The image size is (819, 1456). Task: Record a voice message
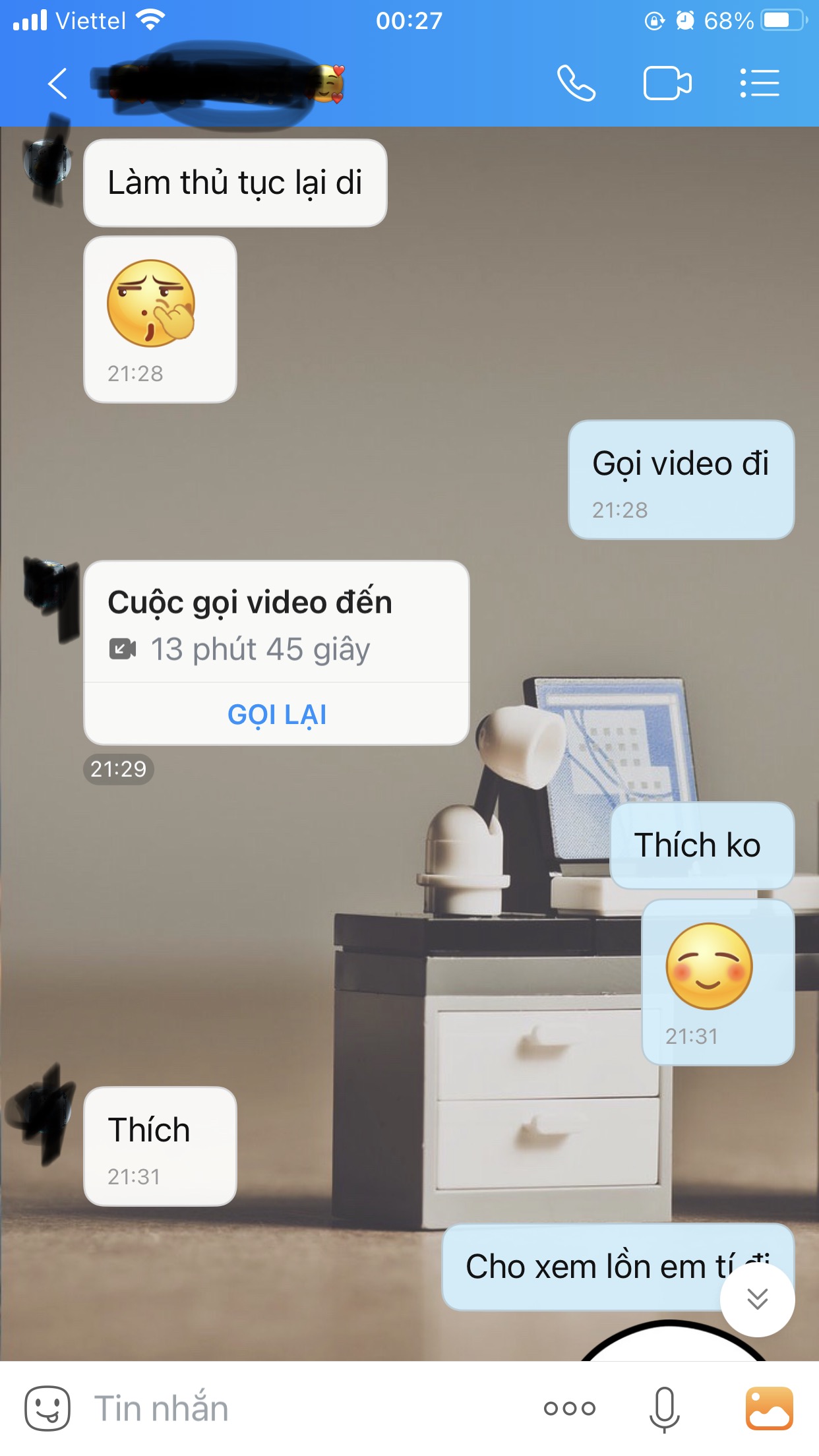coord(664,1408)
